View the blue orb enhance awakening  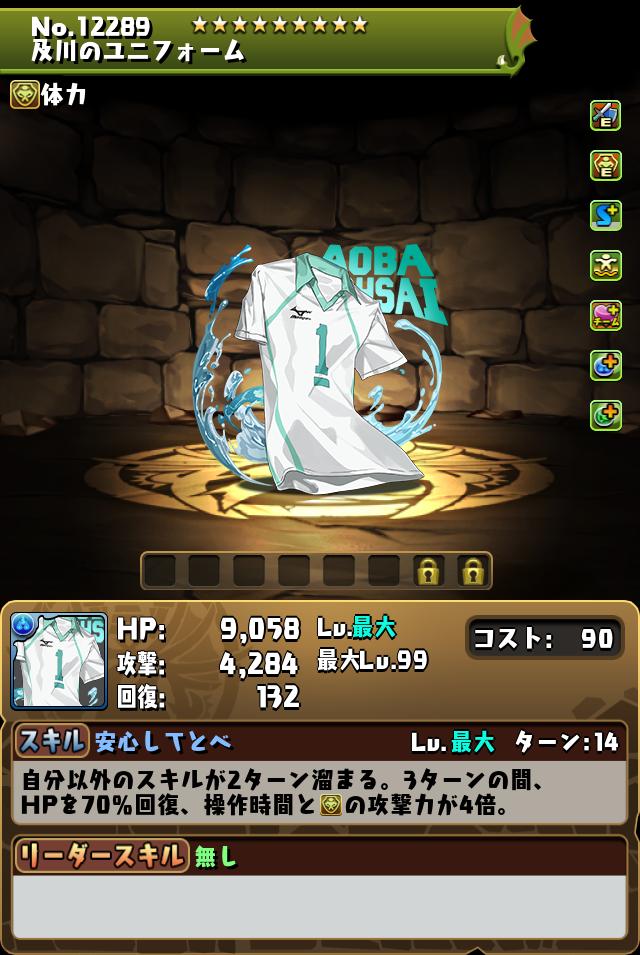606,365
